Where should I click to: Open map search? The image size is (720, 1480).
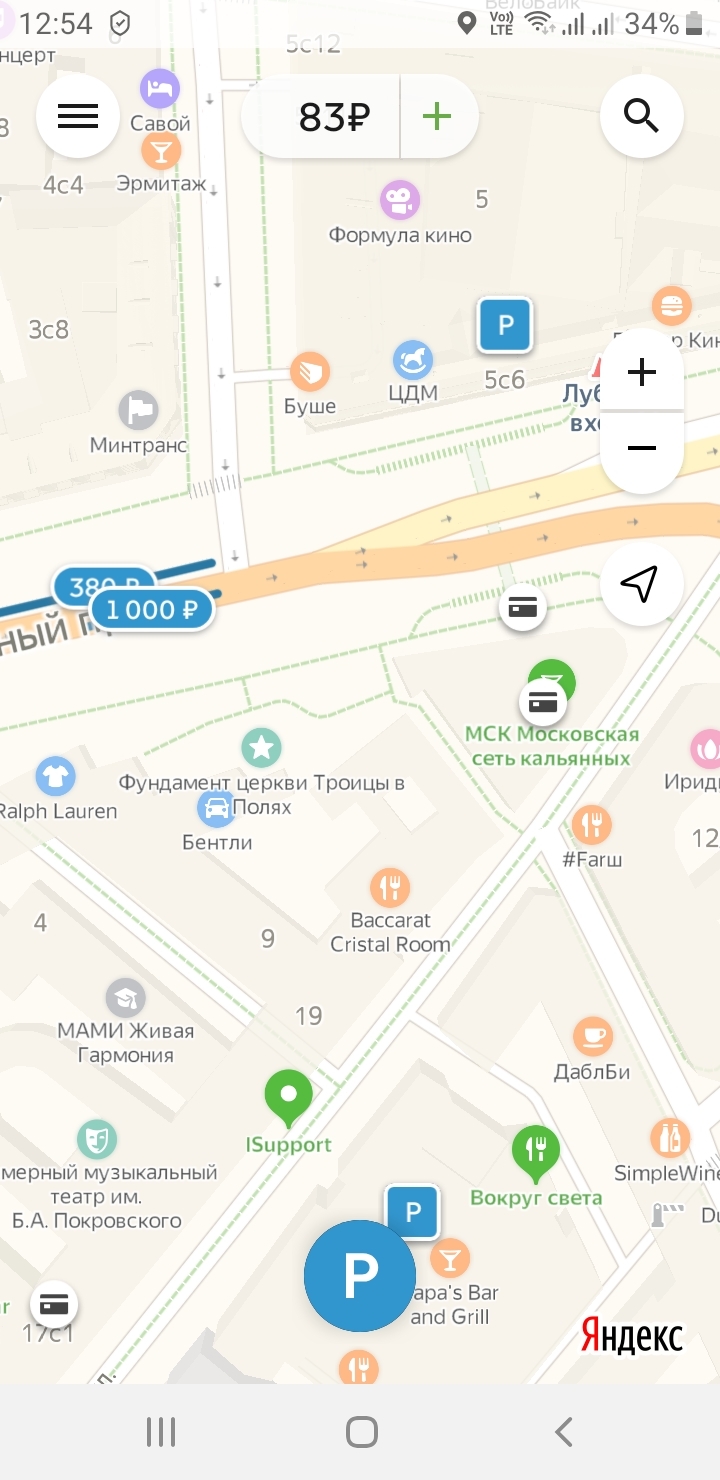641,117
